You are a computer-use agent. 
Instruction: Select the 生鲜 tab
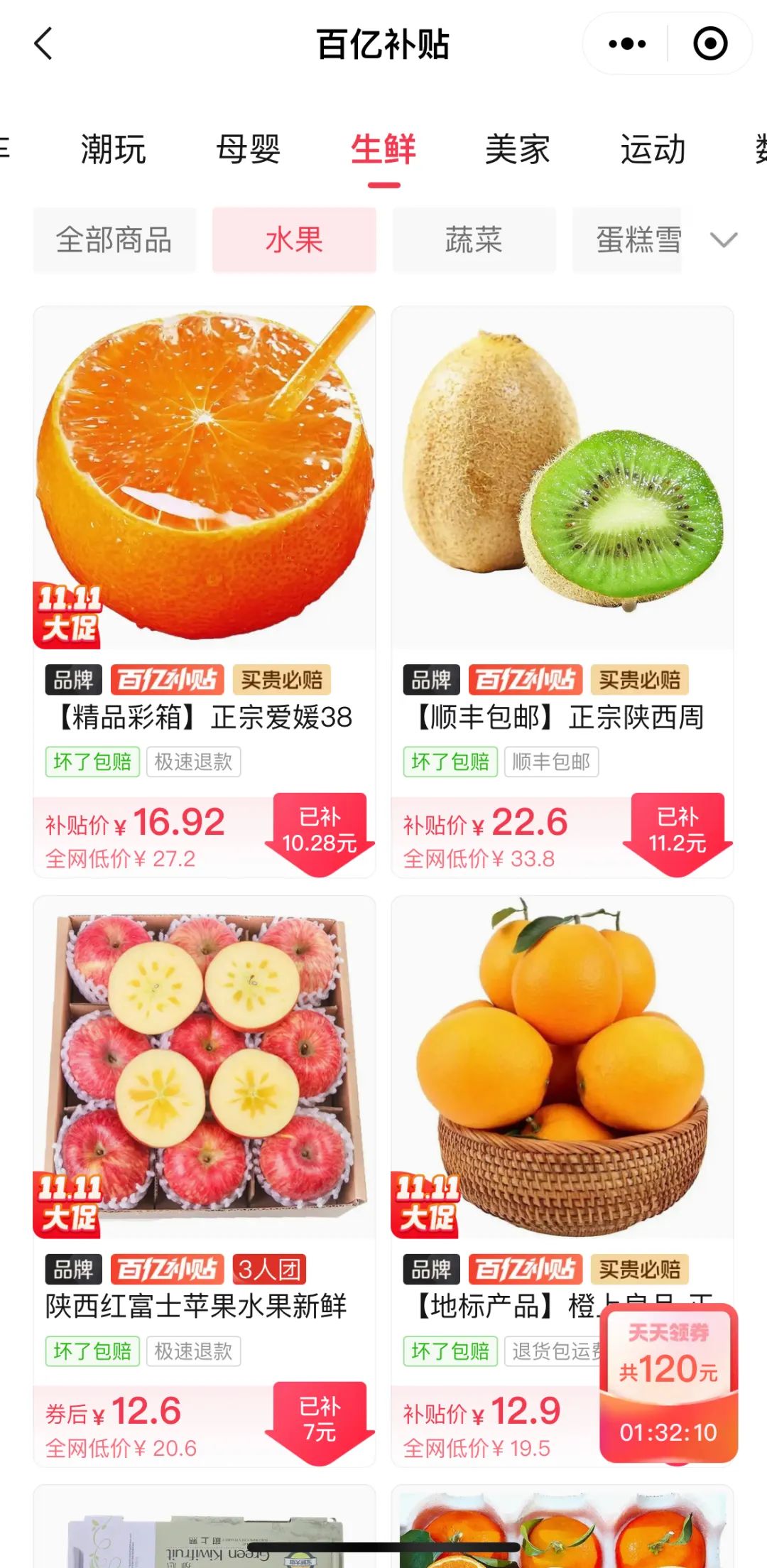(383, 150)
